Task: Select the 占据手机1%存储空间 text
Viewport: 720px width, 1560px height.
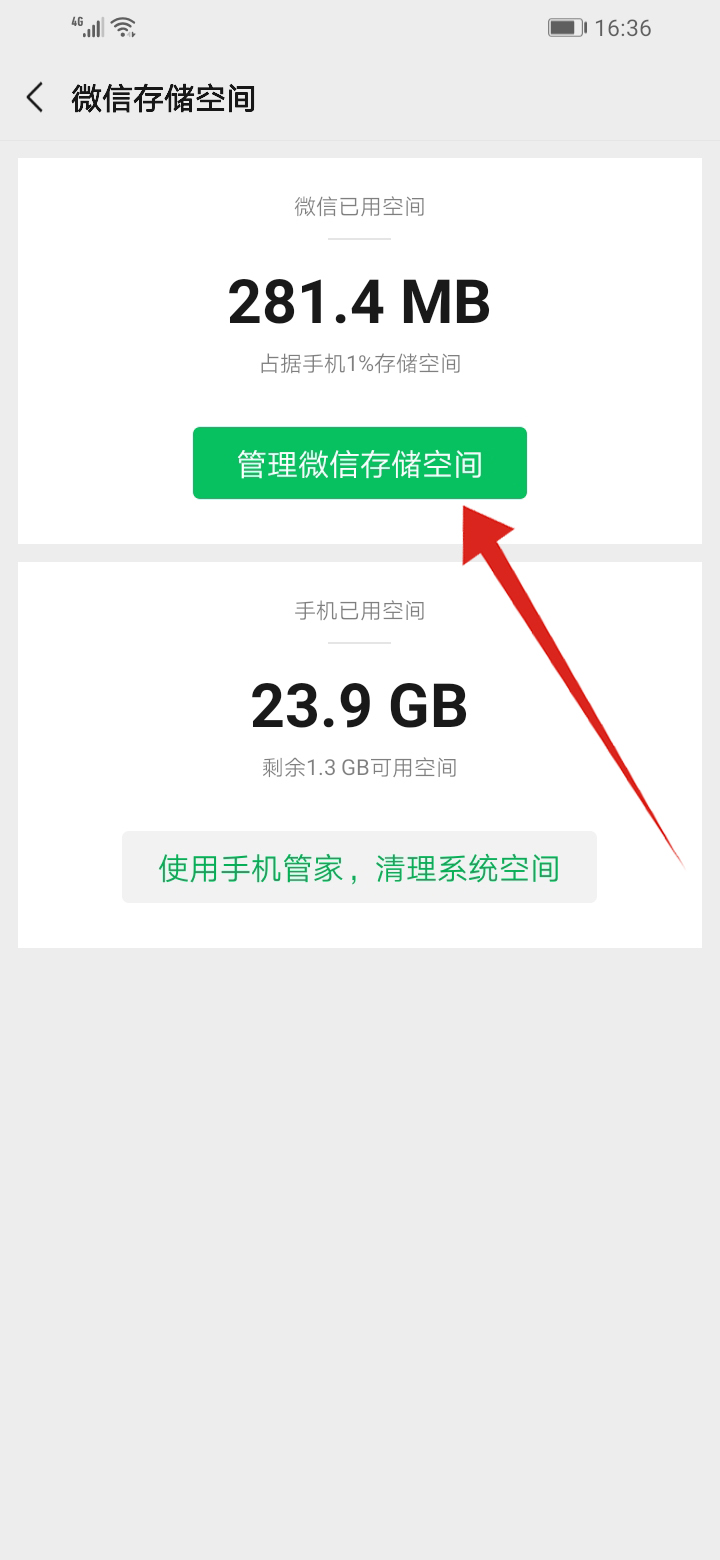Action: (x=359, y=363)
